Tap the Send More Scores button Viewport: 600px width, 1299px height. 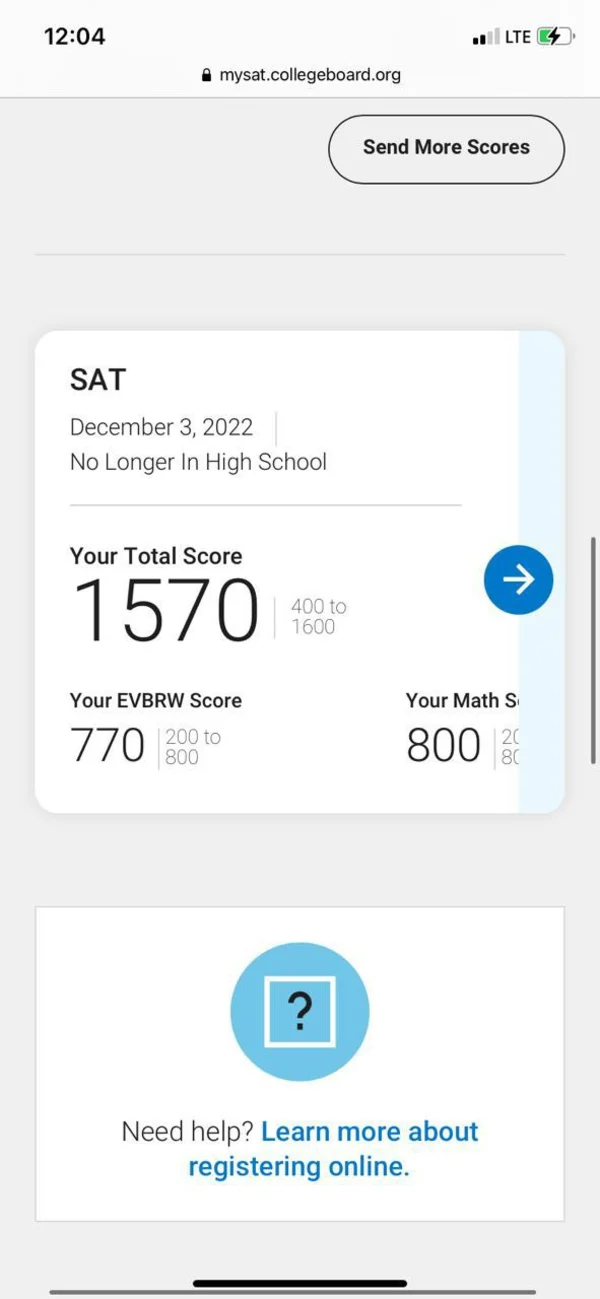point(446,148)
